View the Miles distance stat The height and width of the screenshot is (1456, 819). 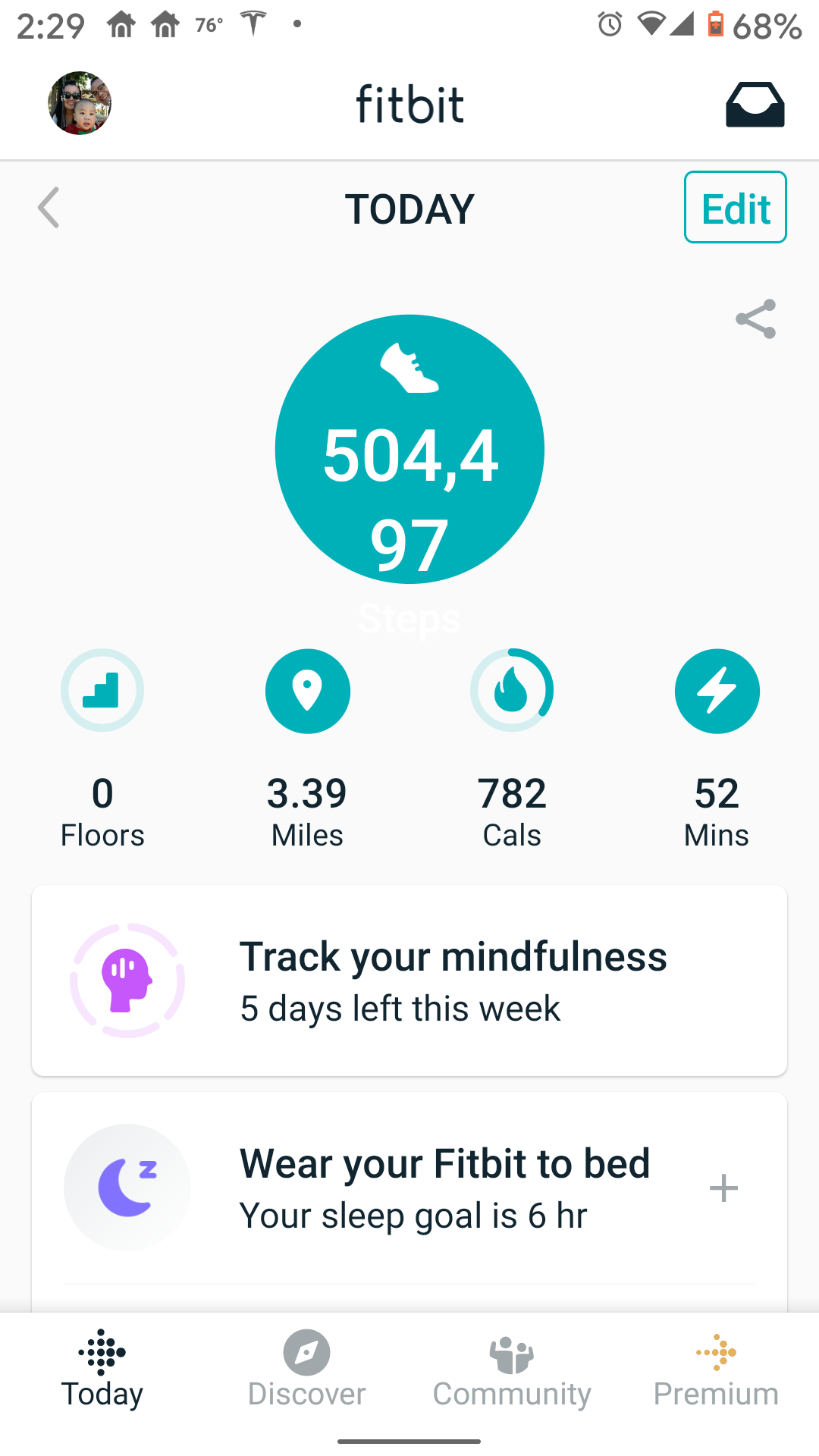[x=307, y=690]
